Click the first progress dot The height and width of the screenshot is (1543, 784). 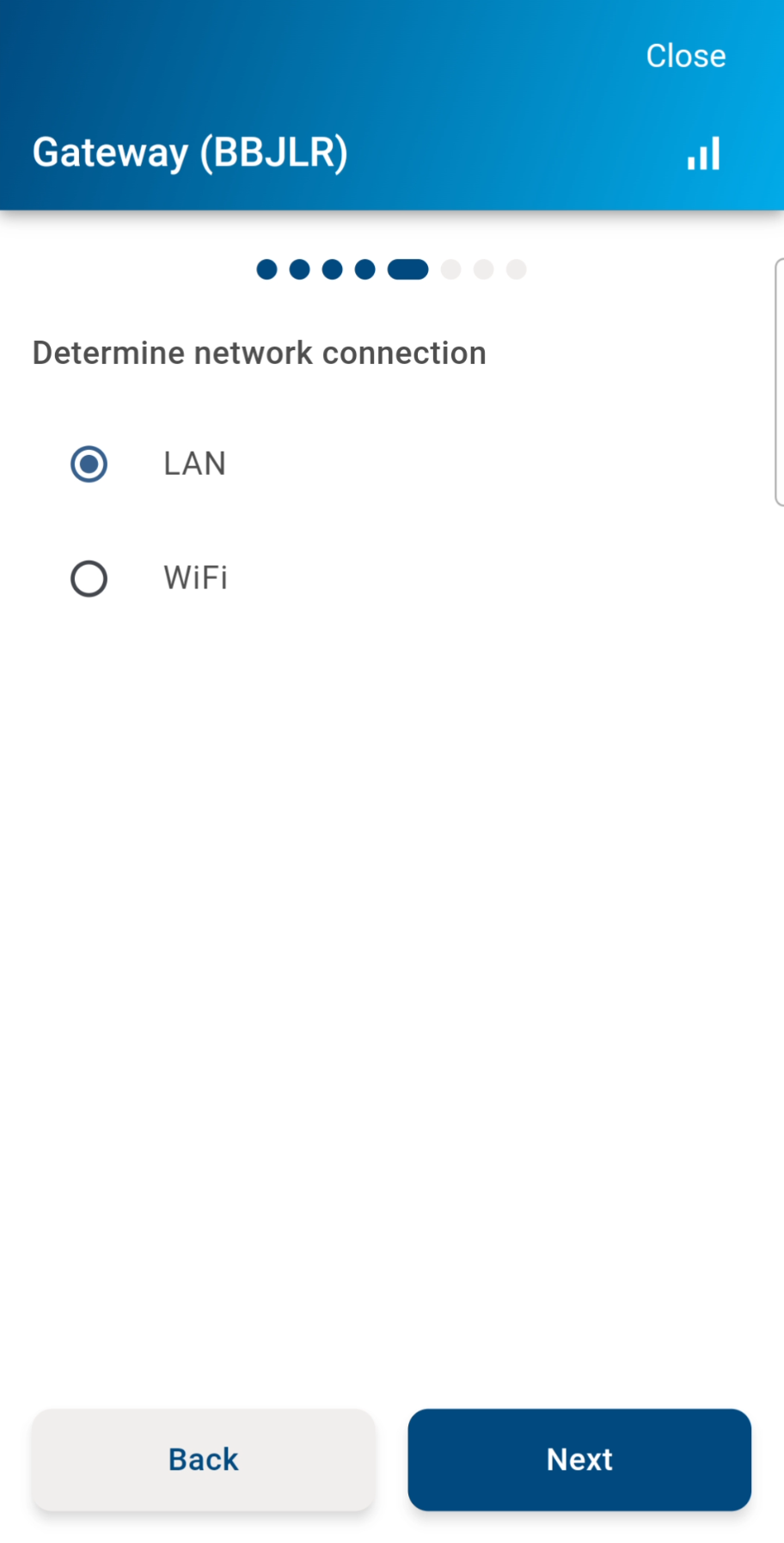coord(266,269)
